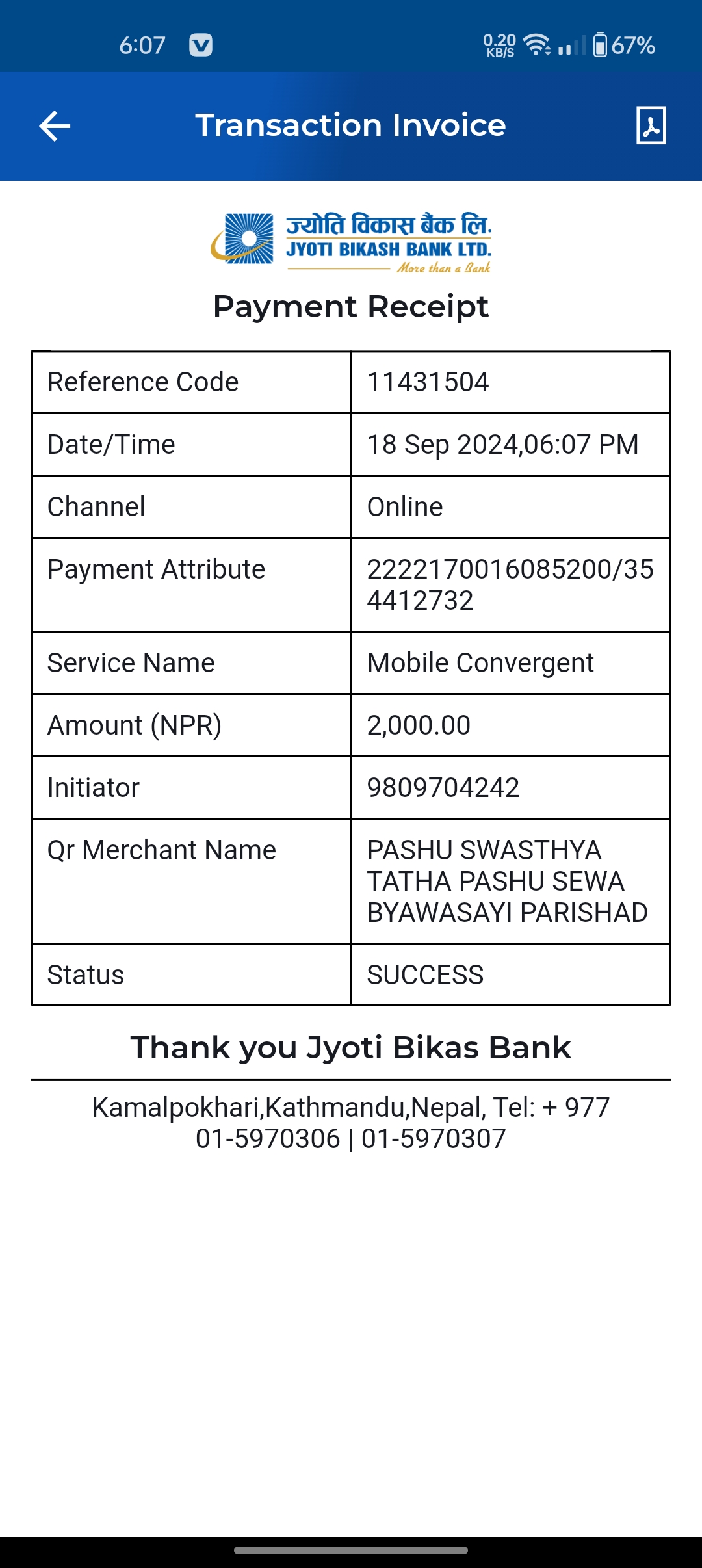Download the invoice as PDF
Image resolution: width=702 pixels, height=1568 pixels.
pyautogui.click(x=651, y=125)
